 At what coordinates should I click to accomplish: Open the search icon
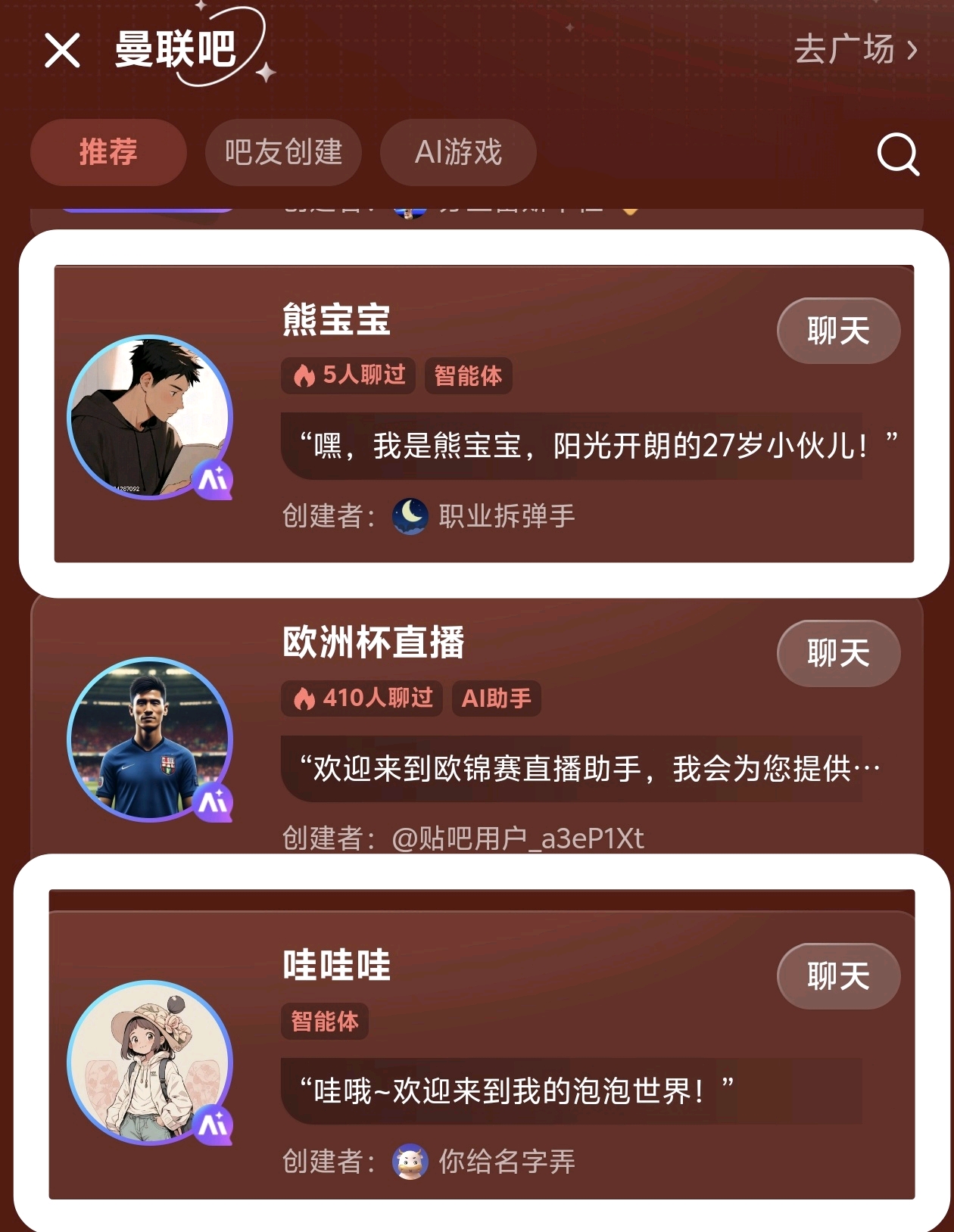point(898,154)
